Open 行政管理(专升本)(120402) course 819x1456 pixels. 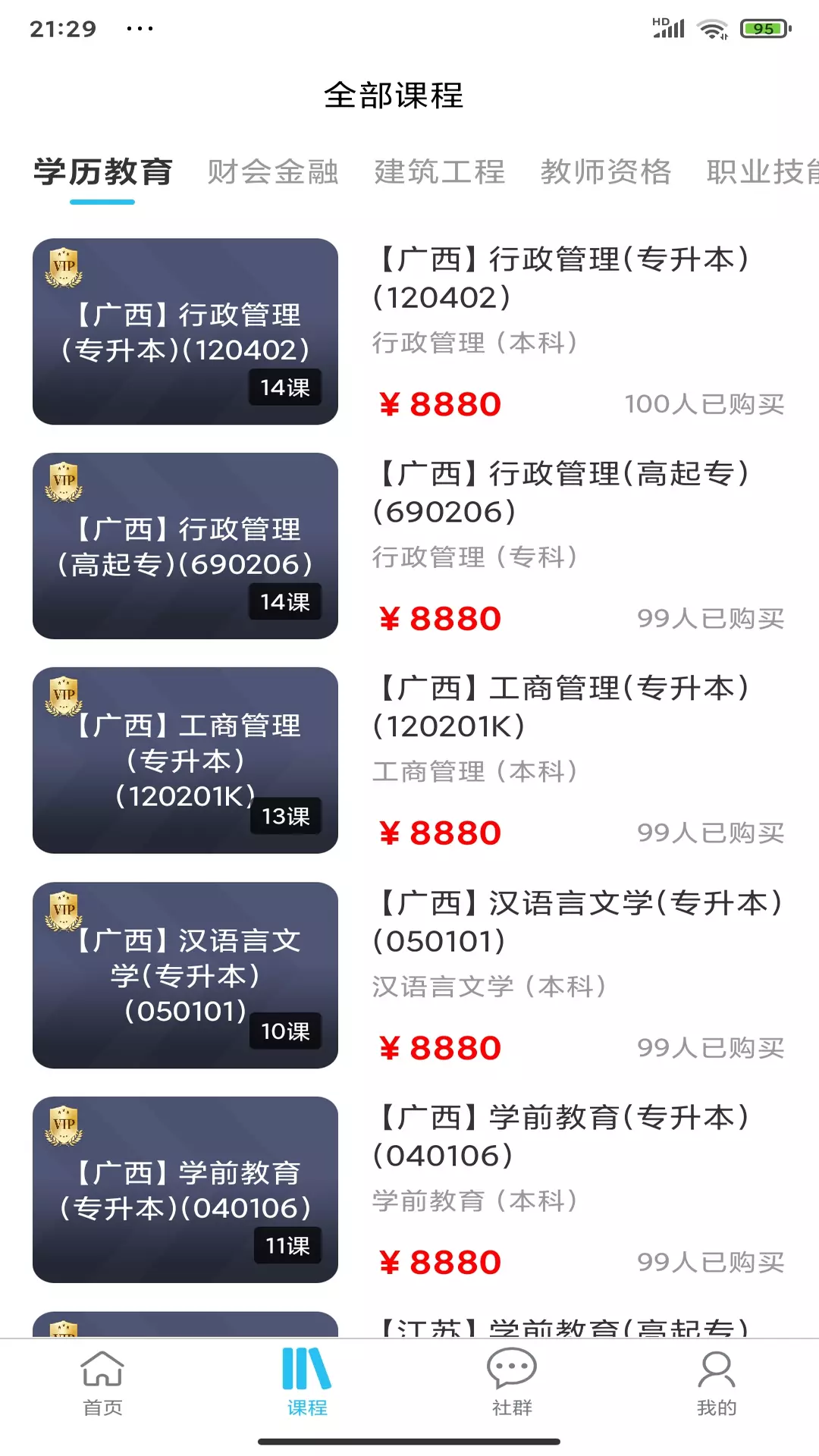pos(409,331)
